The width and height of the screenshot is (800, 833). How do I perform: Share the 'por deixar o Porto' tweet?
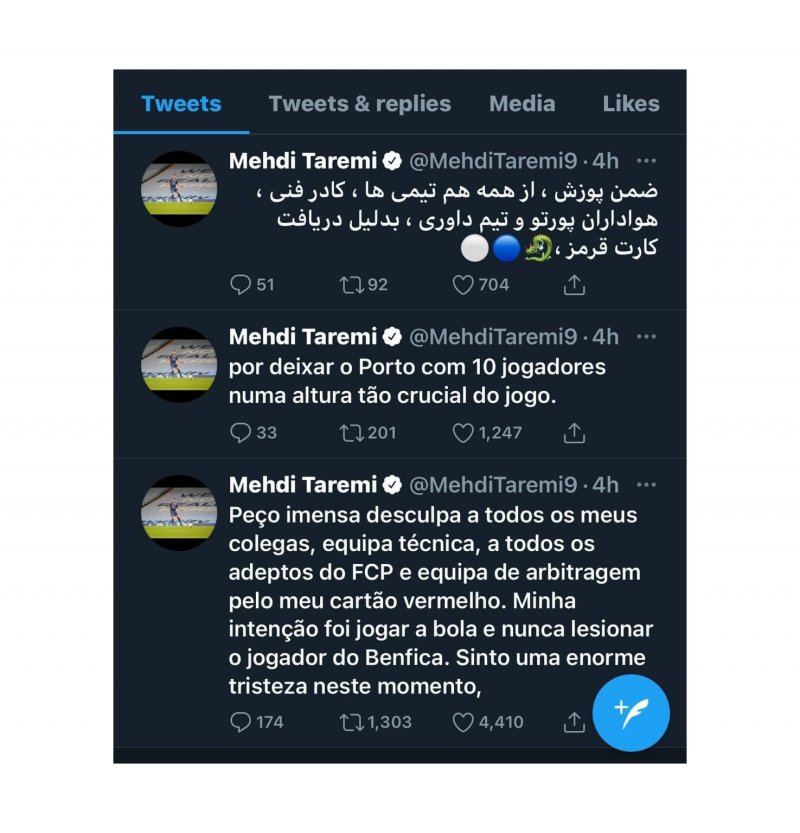575,433
